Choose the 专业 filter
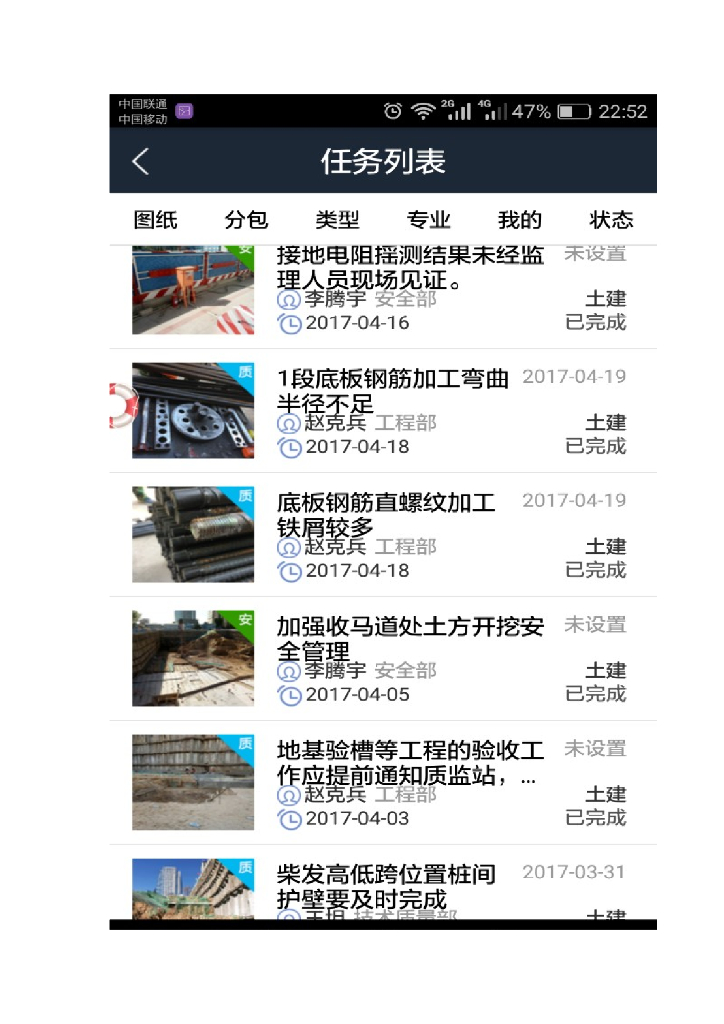This screenshot has height=1024, width=724. 429,220
